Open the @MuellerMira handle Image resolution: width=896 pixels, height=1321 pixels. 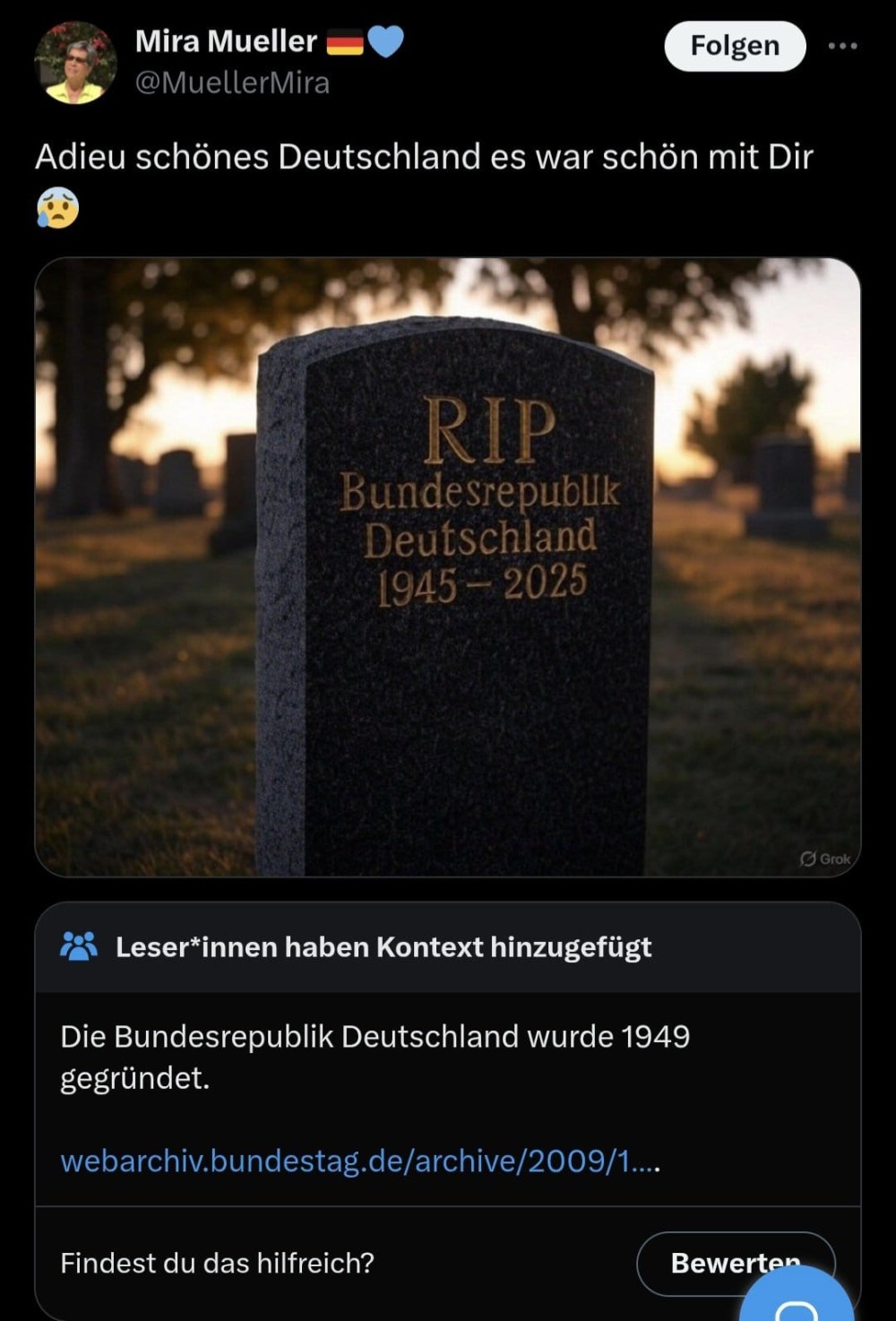coord(232,82)
